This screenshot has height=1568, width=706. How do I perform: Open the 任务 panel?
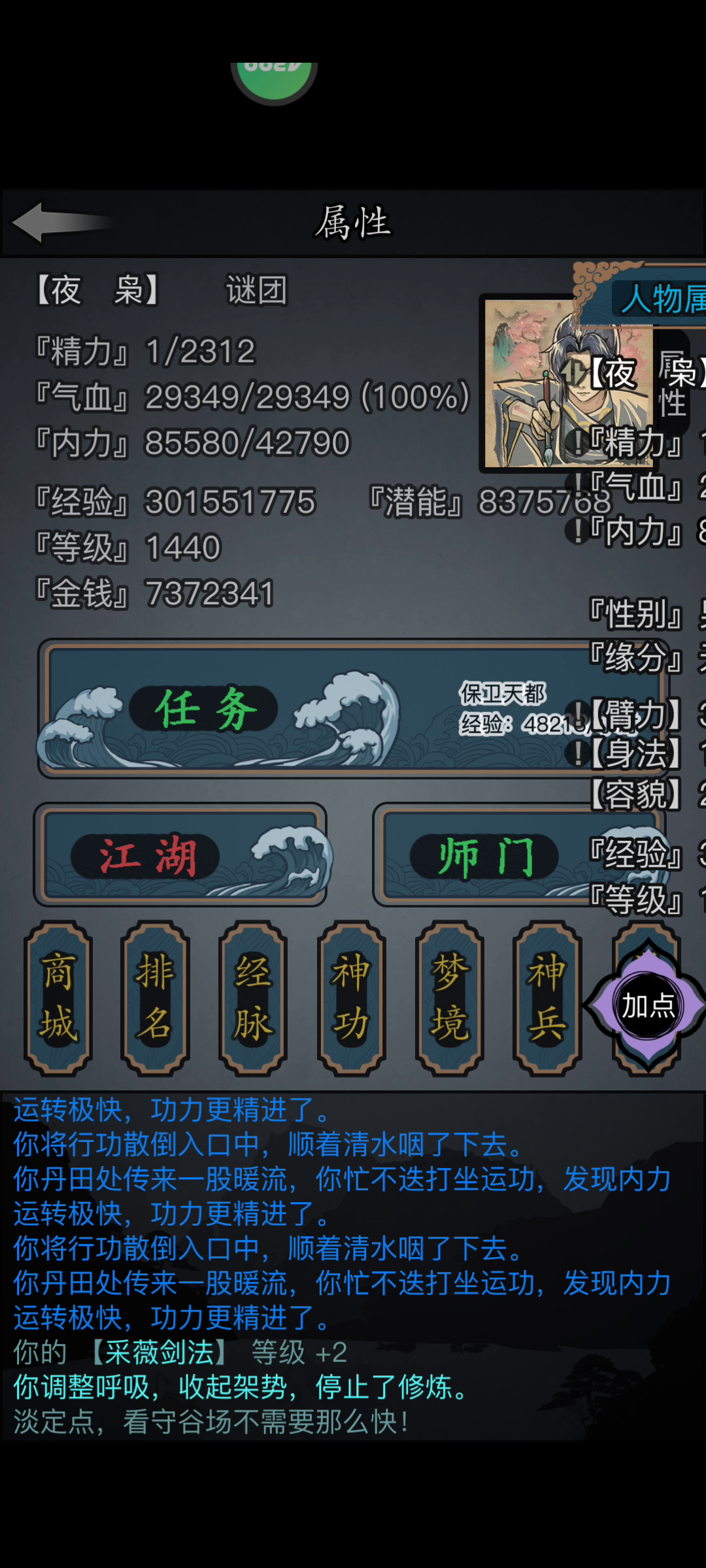pos(353,708)
